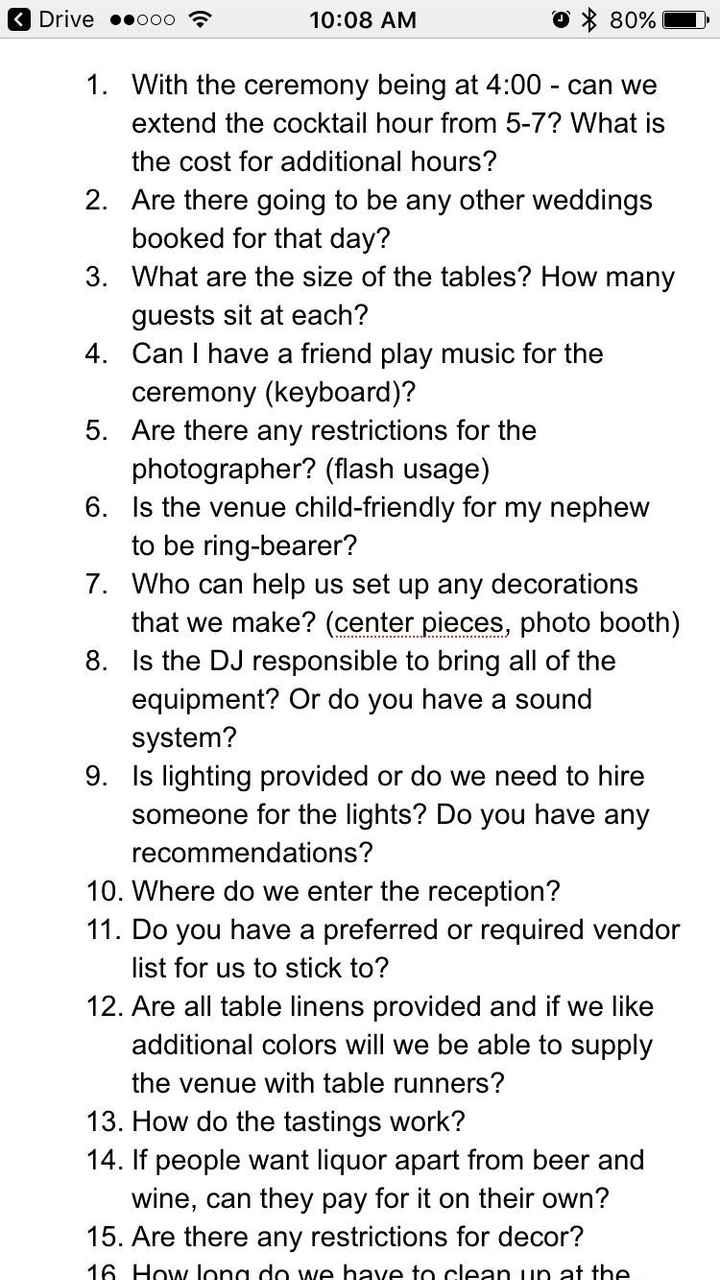Select question 6 about child-friendly venue
Viewport: 720px width, 1280px height.
click(389, 526)
